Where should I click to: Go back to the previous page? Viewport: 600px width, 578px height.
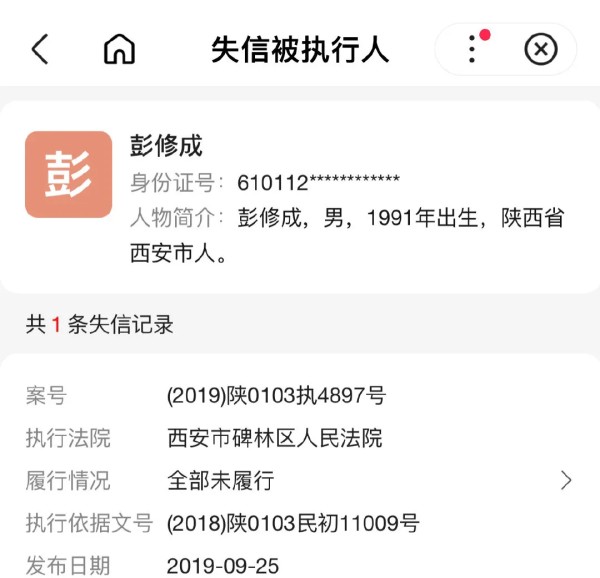pos(40,49)
